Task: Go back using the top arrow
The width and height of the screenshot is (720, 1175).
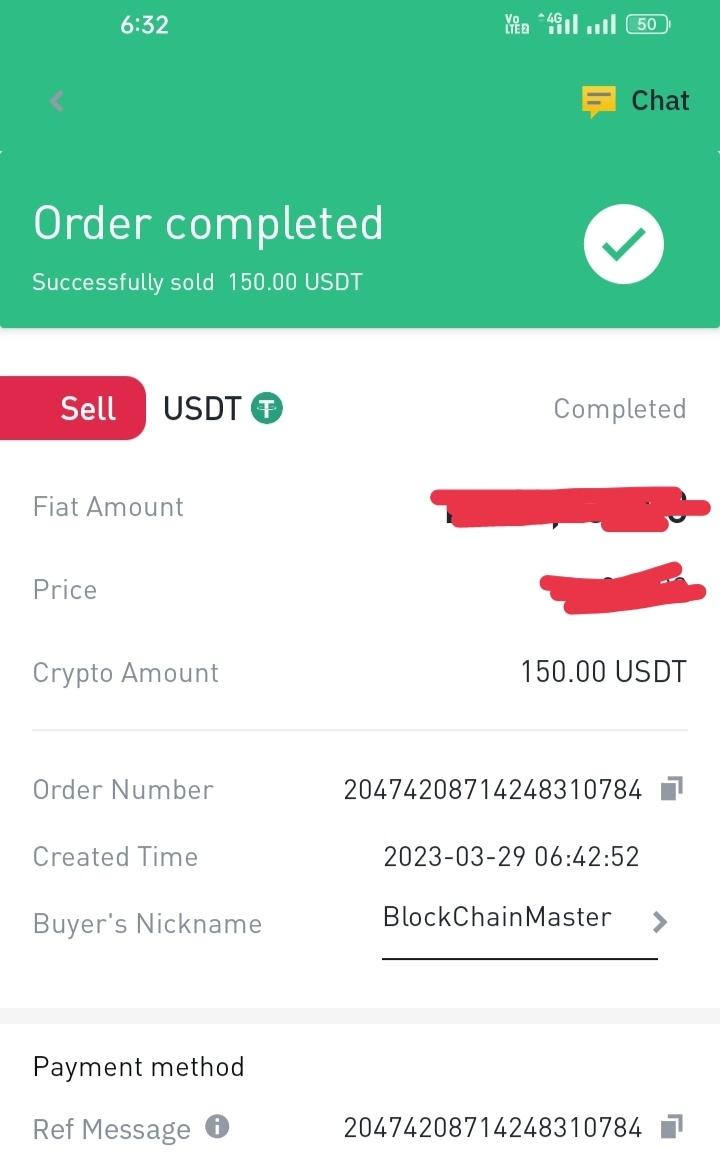Action: (x=57, y=100)
